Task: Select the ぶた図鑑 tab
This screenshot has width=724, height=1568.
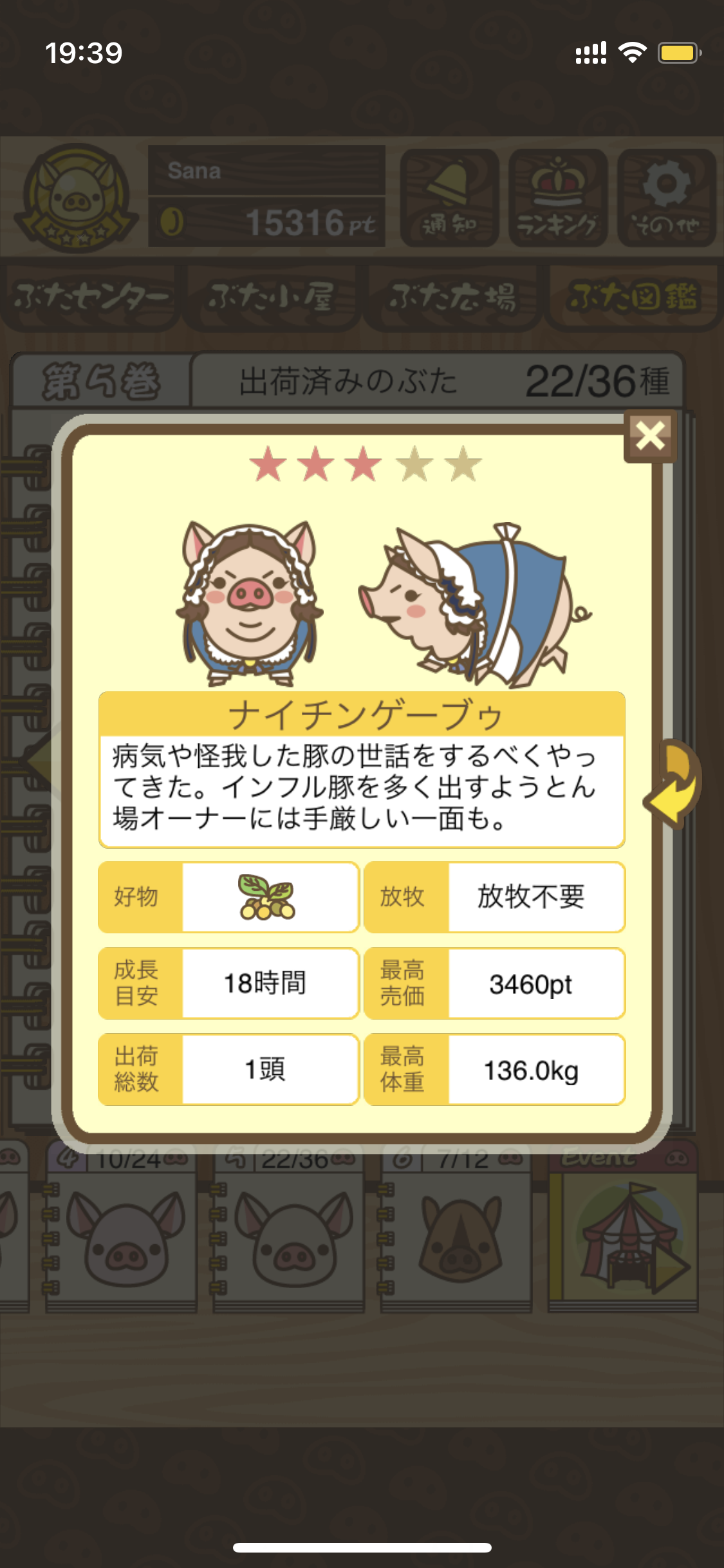Action: coord(633,297)
